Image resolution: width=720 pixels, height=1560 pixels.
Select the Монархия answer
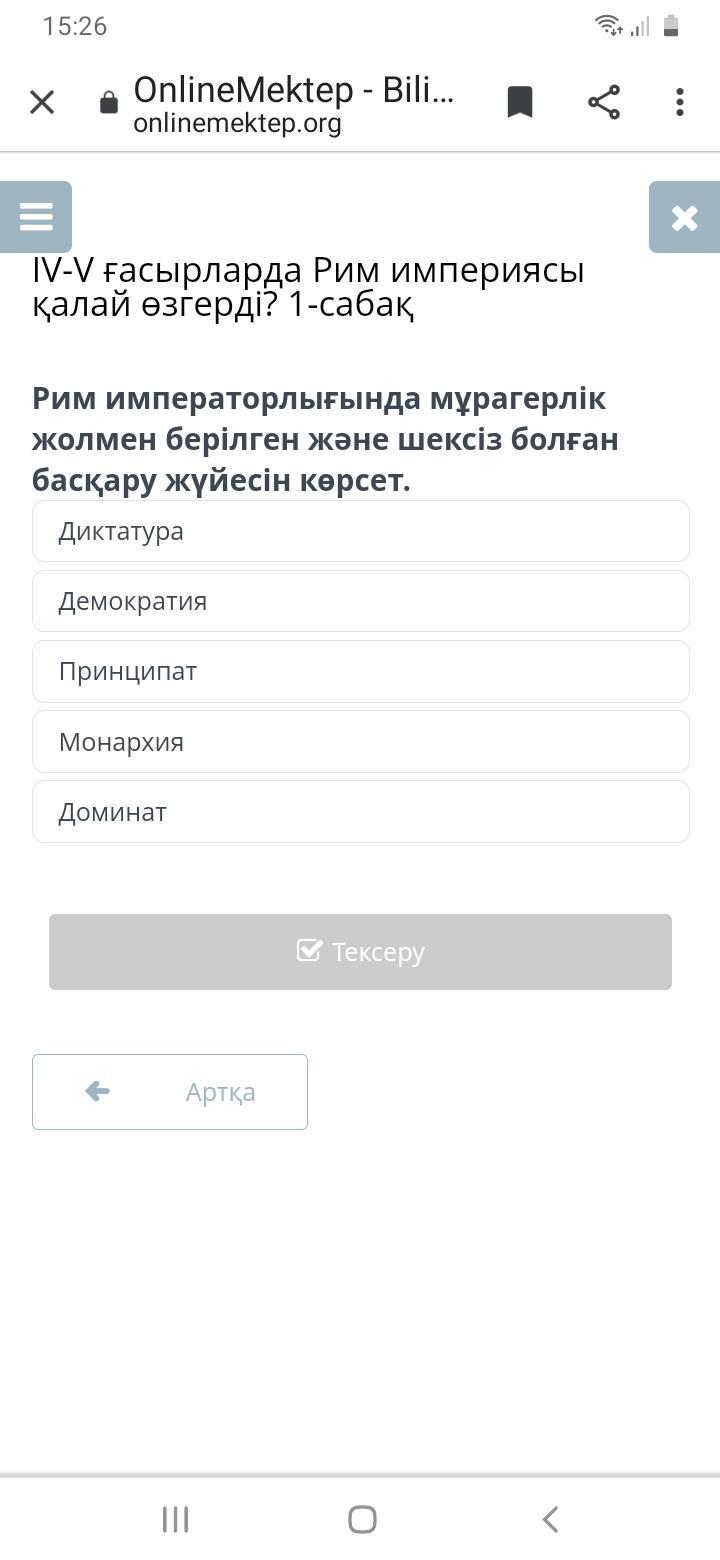[360, 742]
